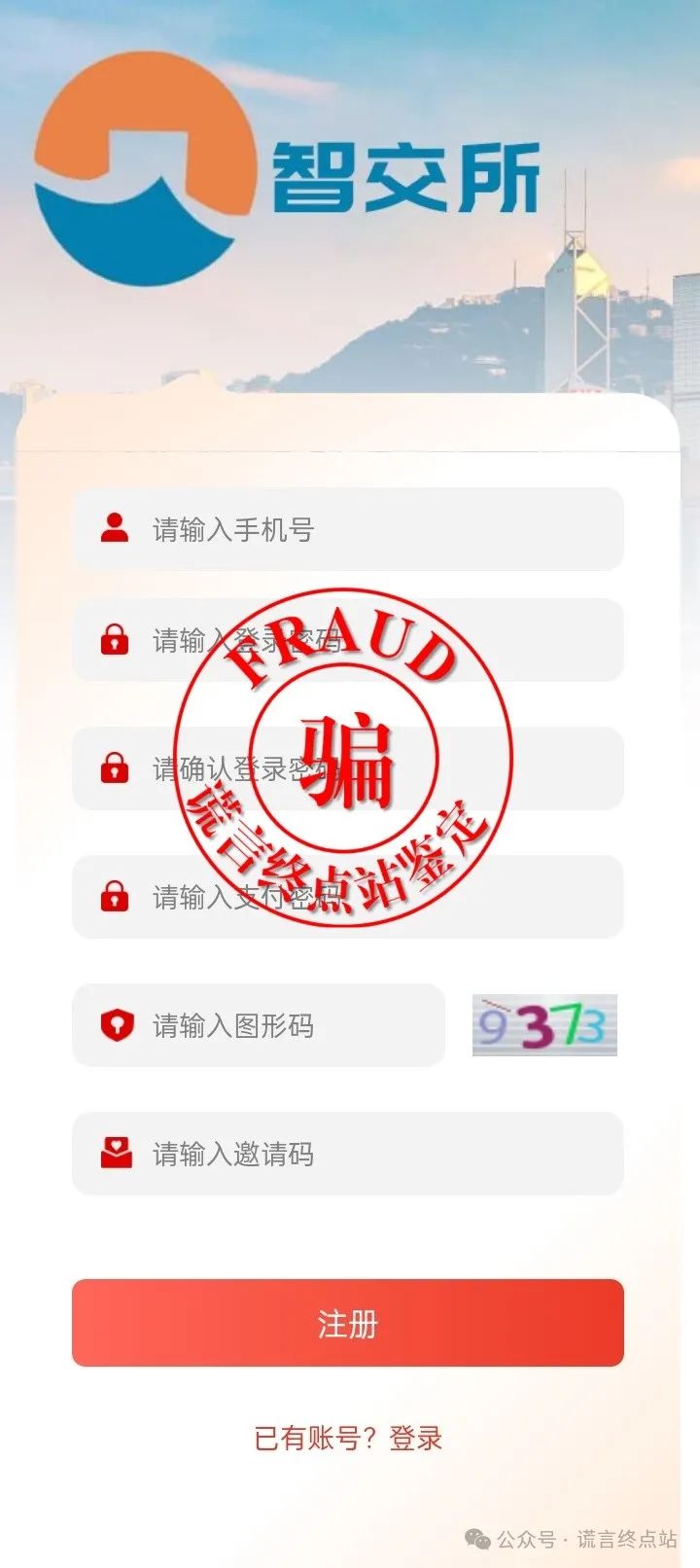Tap the phone number input field
This screenshot has height=1568, width=700.
click(x=369, y=529)
